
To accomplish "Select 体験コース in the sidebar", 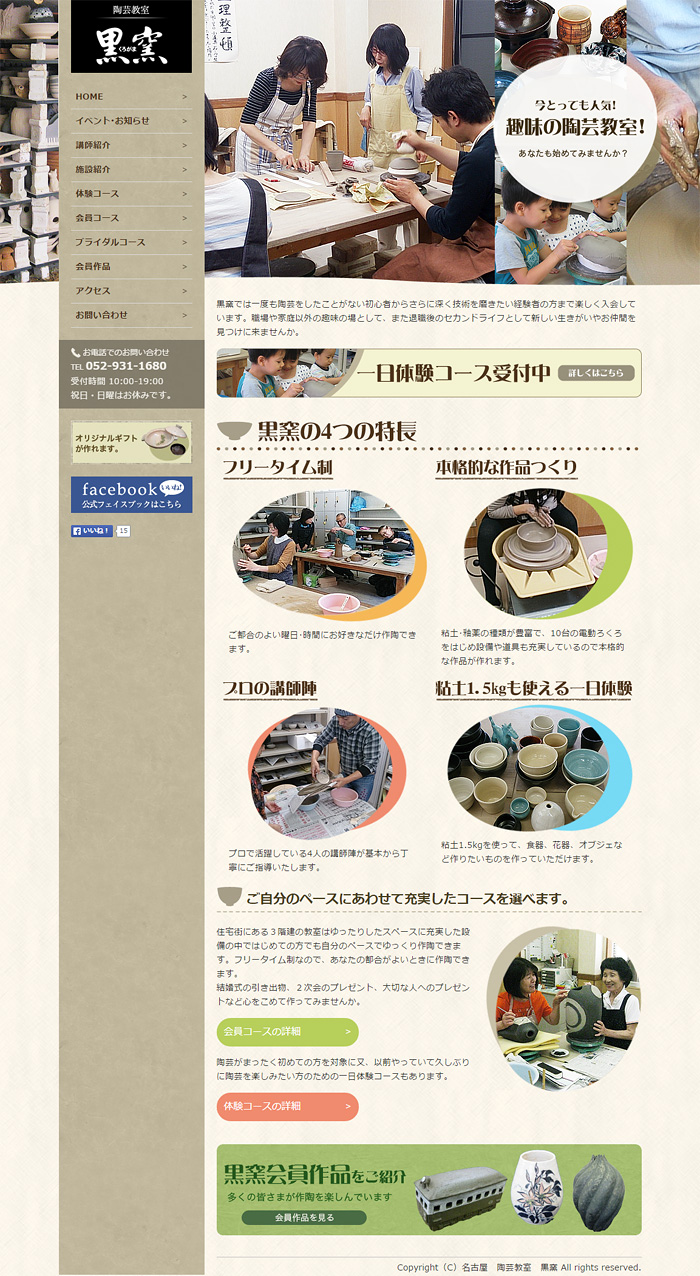I will click(131, 193).
